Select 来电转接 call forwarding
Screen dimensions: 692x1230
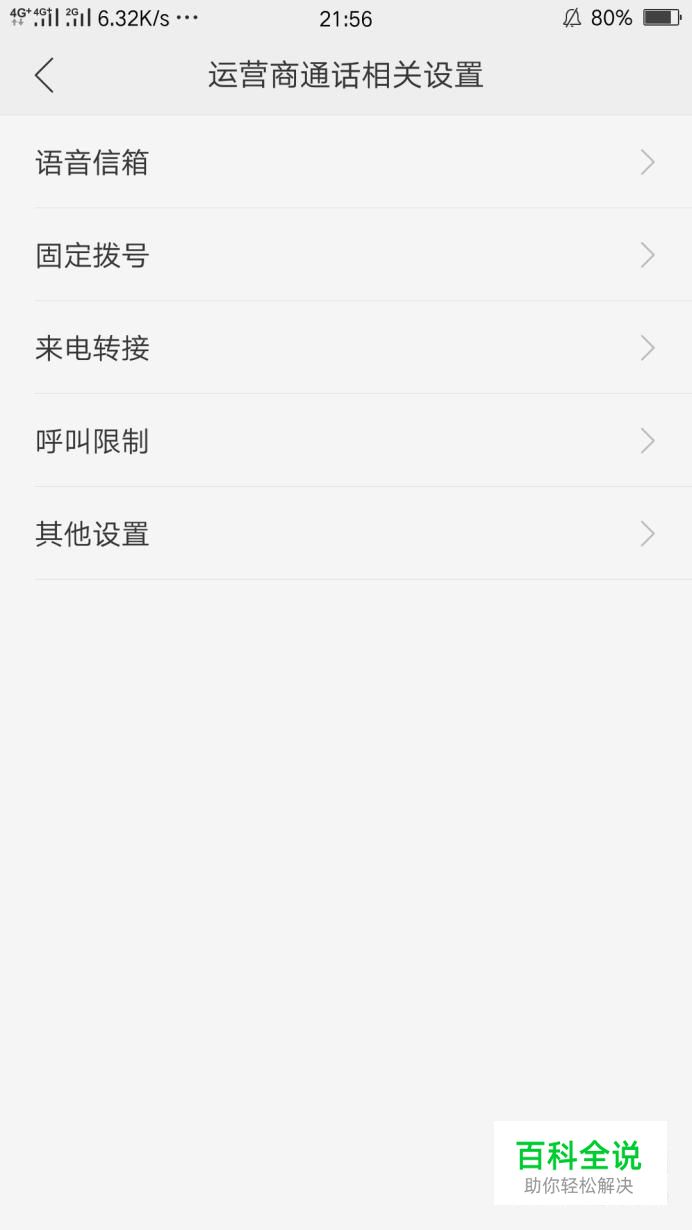(x=346, y=348)
